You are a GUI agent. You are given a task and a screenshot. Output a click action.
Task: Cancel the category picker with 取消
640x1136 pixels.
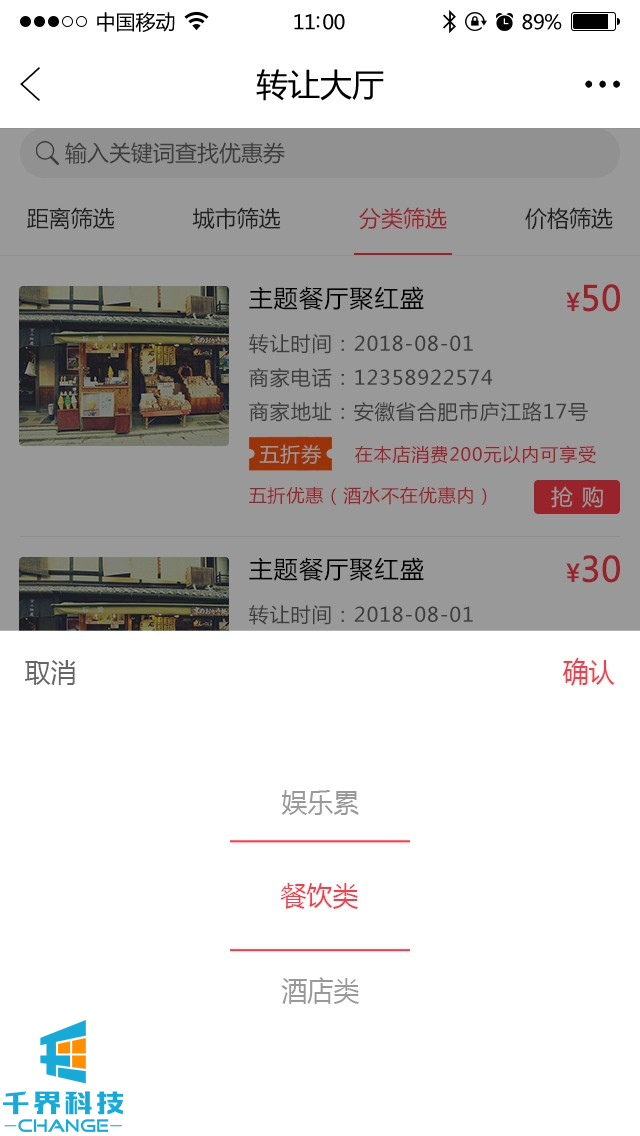50,673
